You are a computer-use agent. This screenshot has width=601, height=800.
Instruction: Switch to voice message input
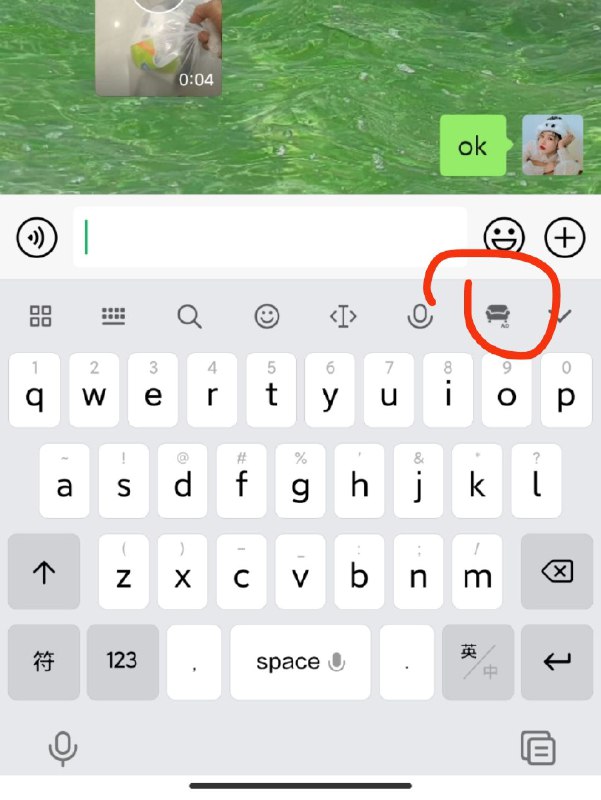point(38,238)
